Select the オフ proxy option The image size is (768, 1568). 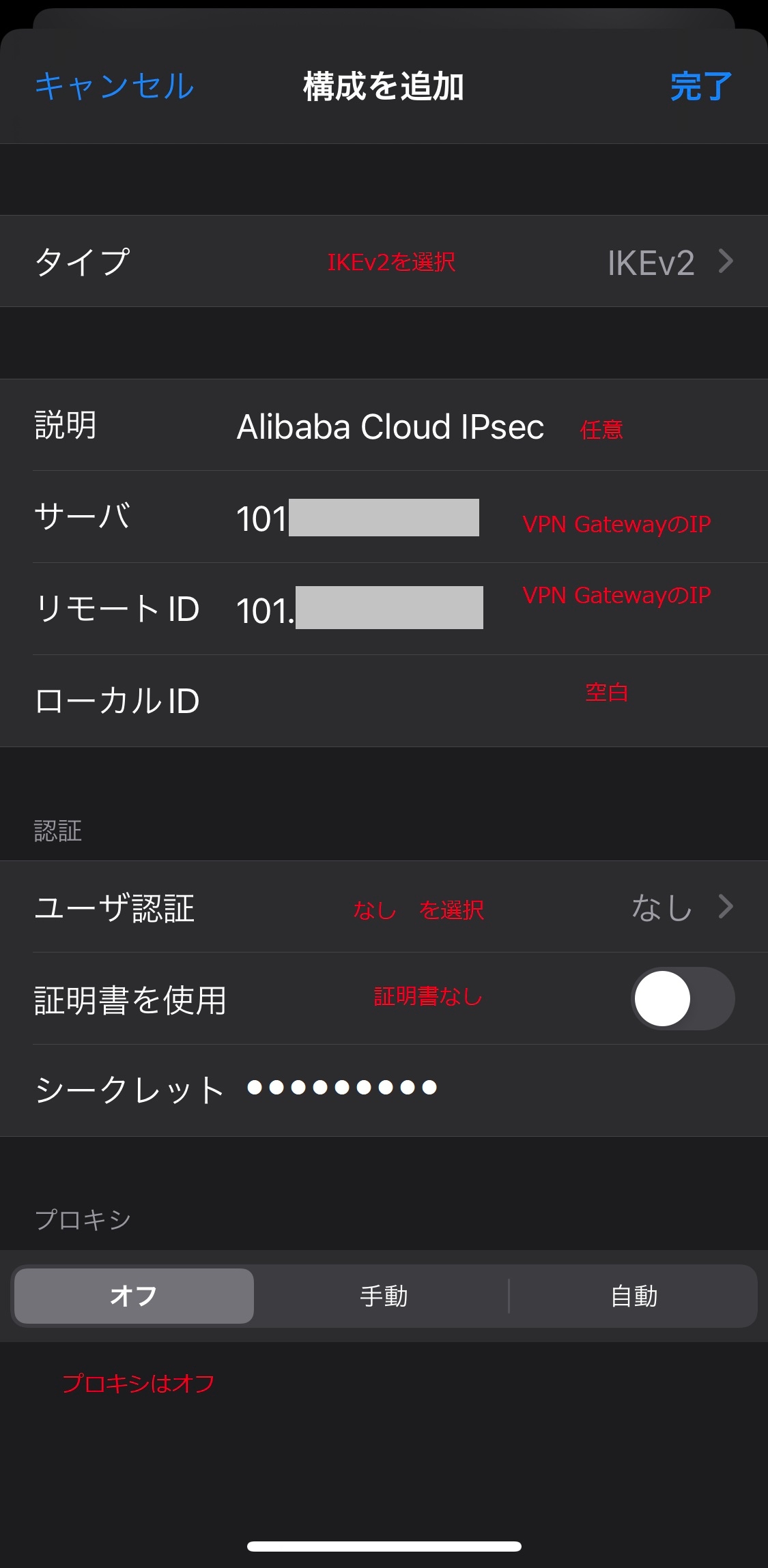click(134, 1296)
